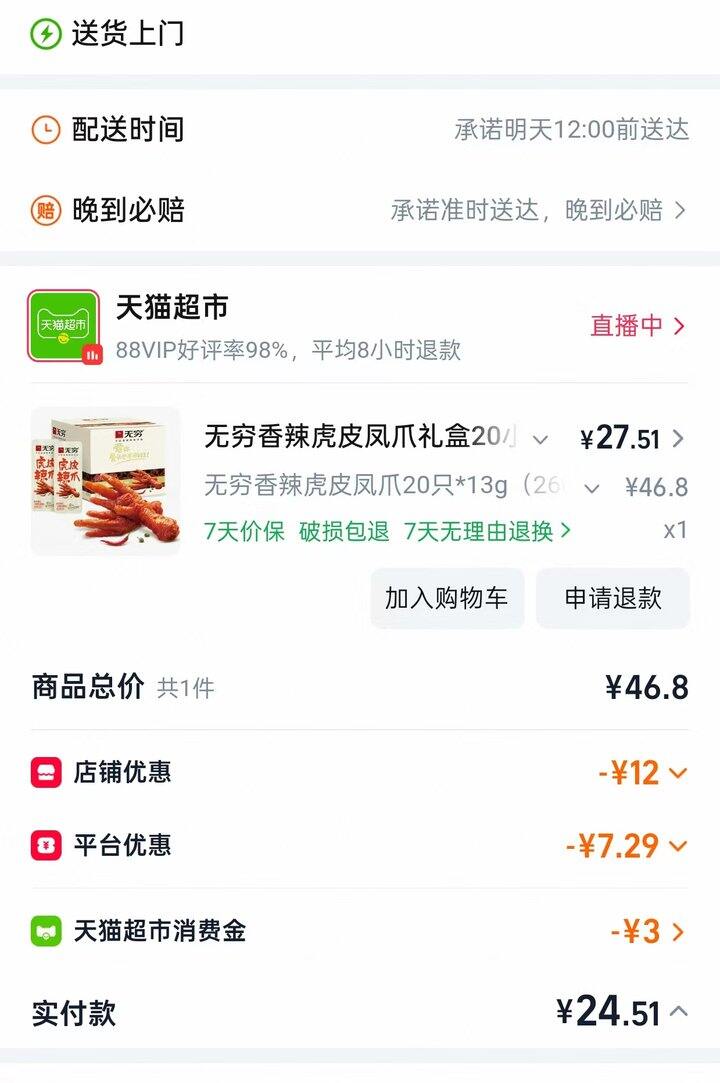Viewport: 720px width, 1083px height.
Task: Collapse the 实付款 payment breakdown
Action: pyautogui.click(x=677, y=1012)
